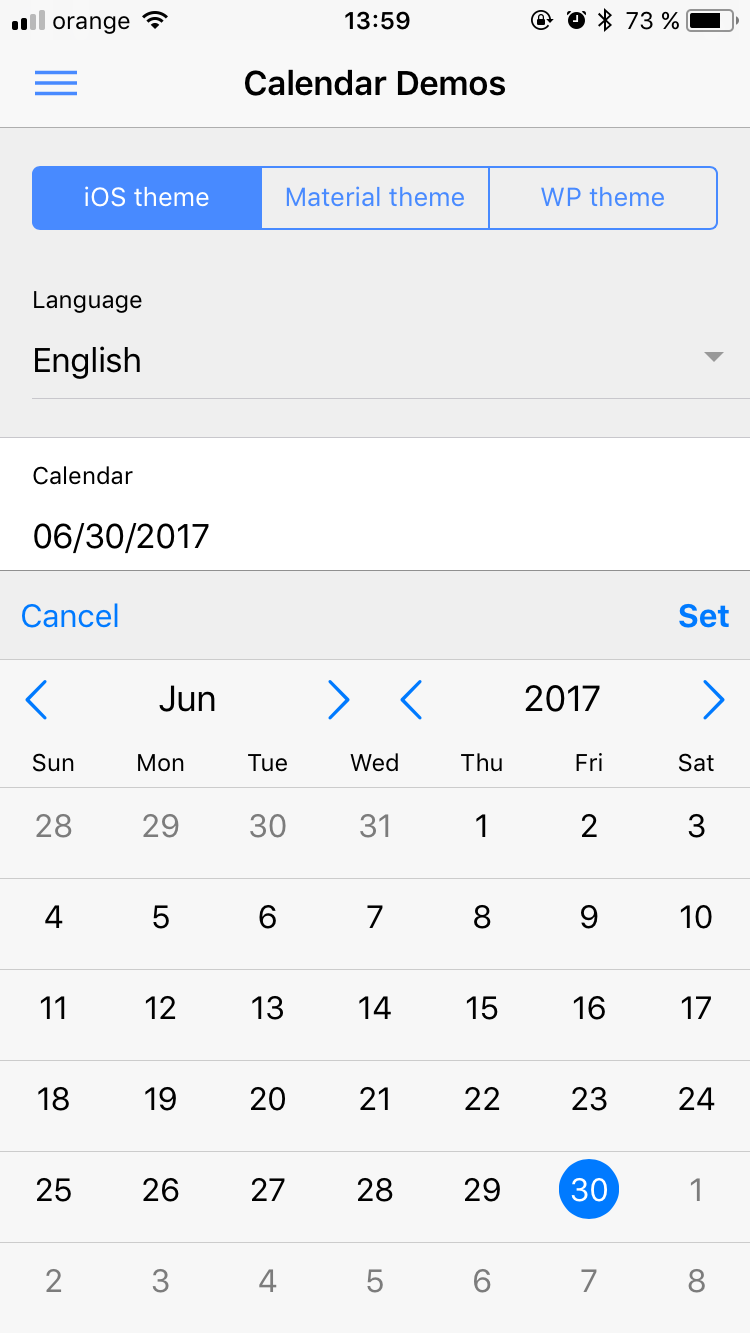This screenshot has height=1334, width=750.
Task: Cancel the date picker
Action: [70, 616]
